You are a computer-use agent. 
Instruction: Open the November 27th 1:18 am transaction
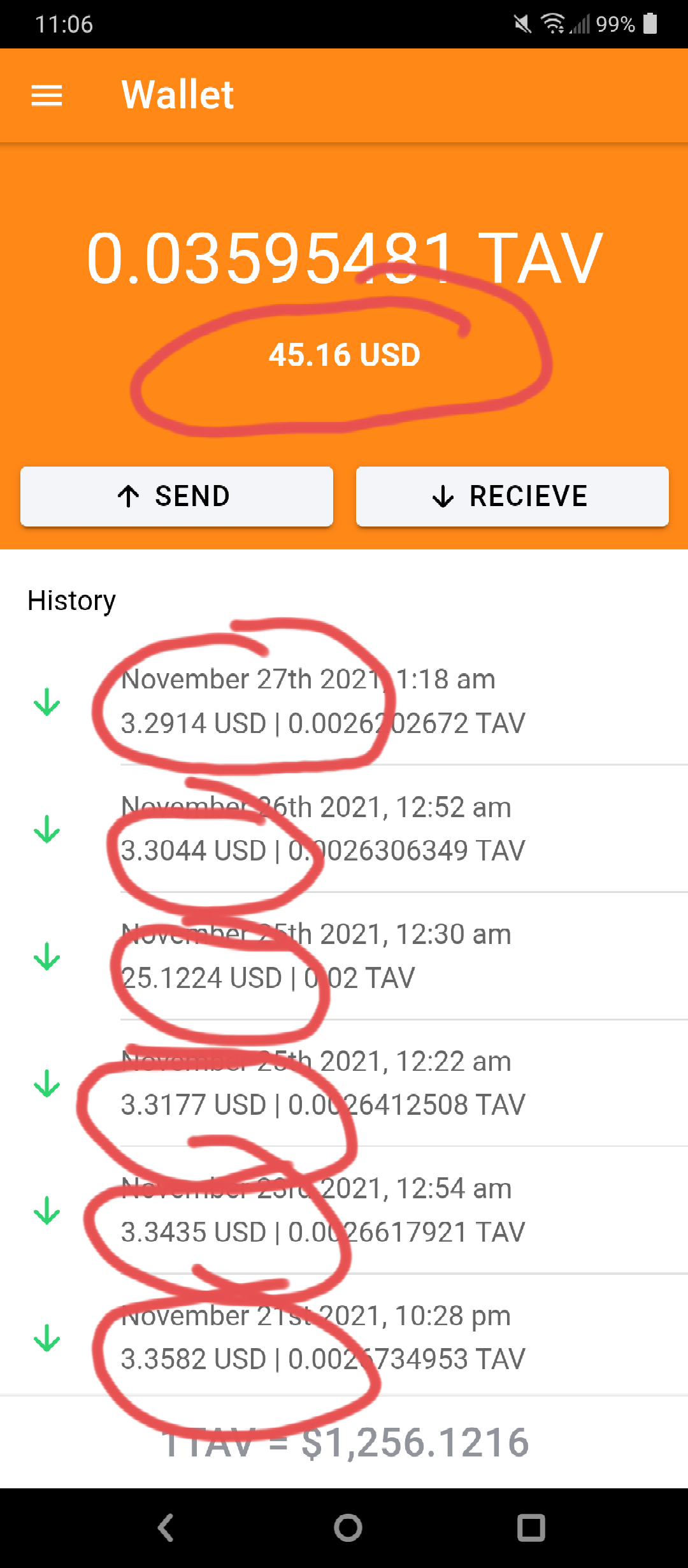pos(344,701)
